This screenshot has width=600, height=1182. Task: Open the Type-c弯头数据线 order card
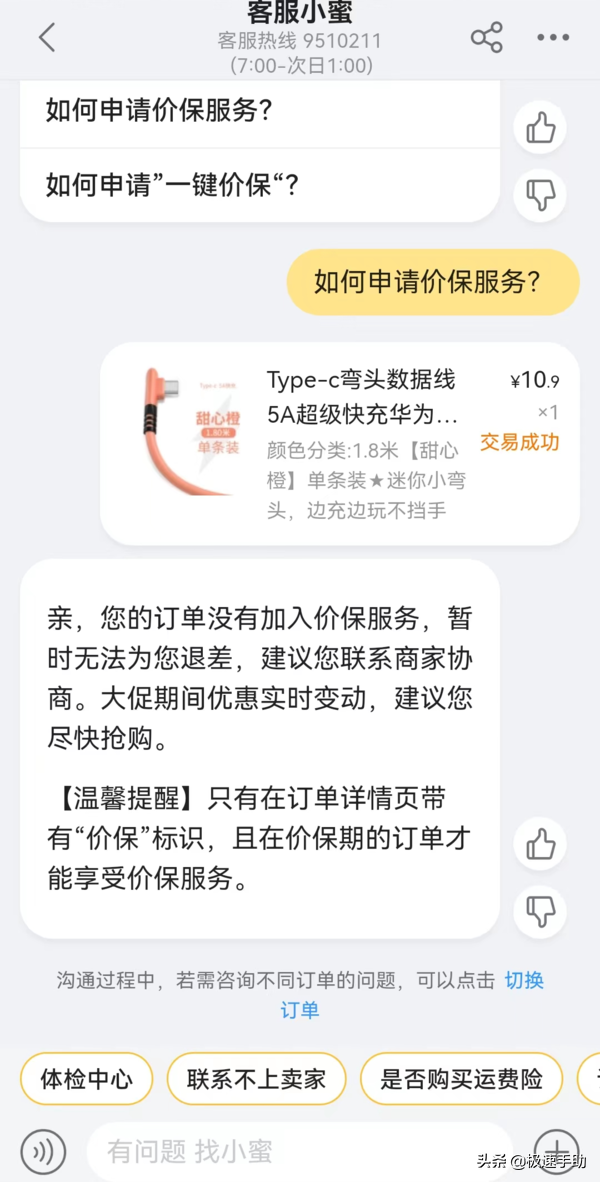click(x=340, y=444)
